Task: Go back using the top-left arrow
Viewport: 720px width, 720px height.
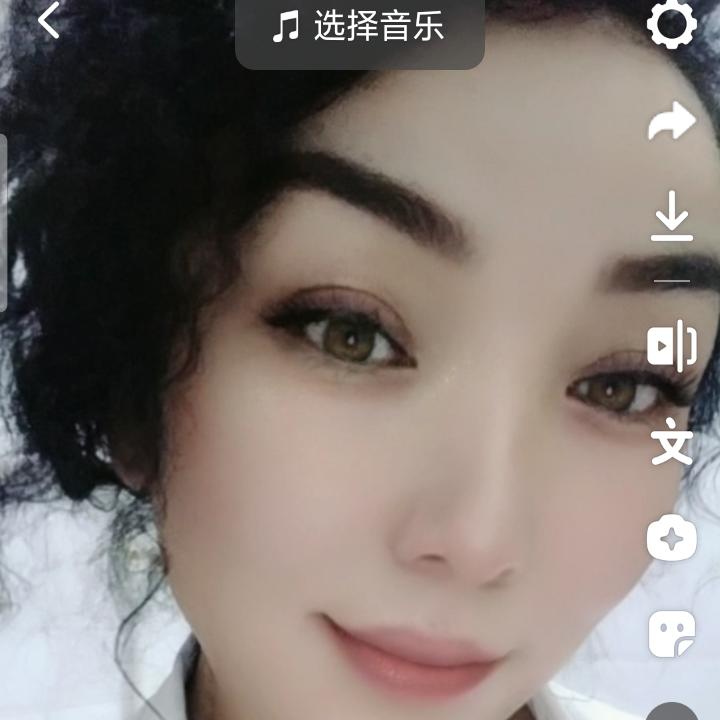Action: [x=49, y=21]
